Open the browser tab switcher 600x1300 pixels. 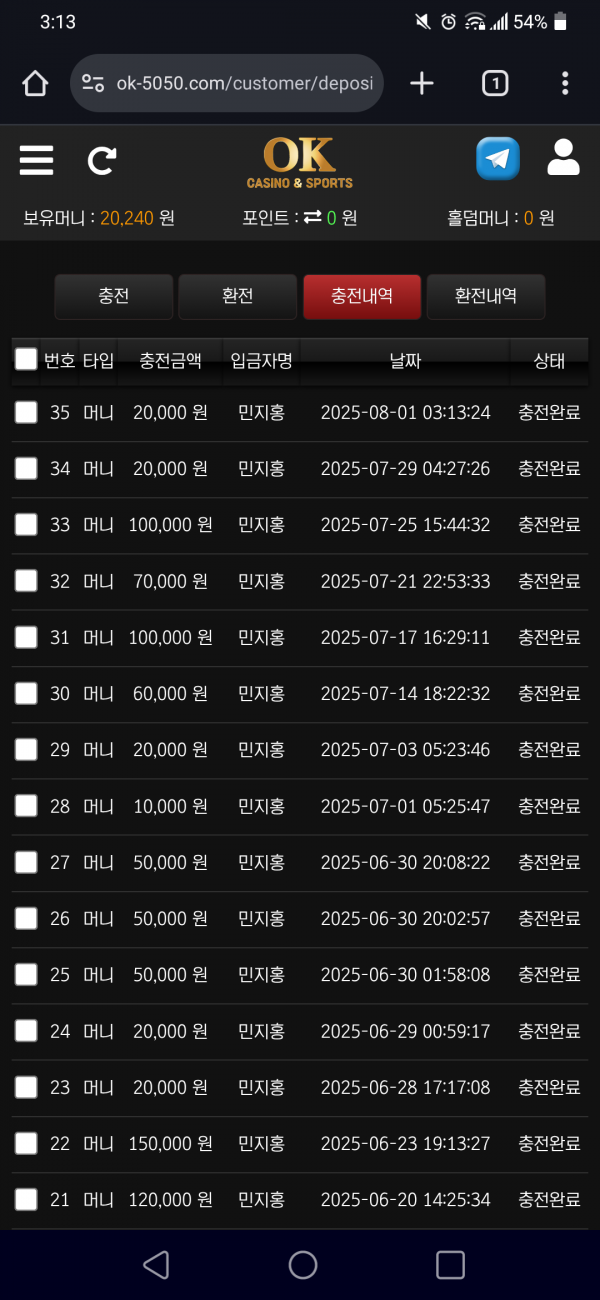click(495, 83)
